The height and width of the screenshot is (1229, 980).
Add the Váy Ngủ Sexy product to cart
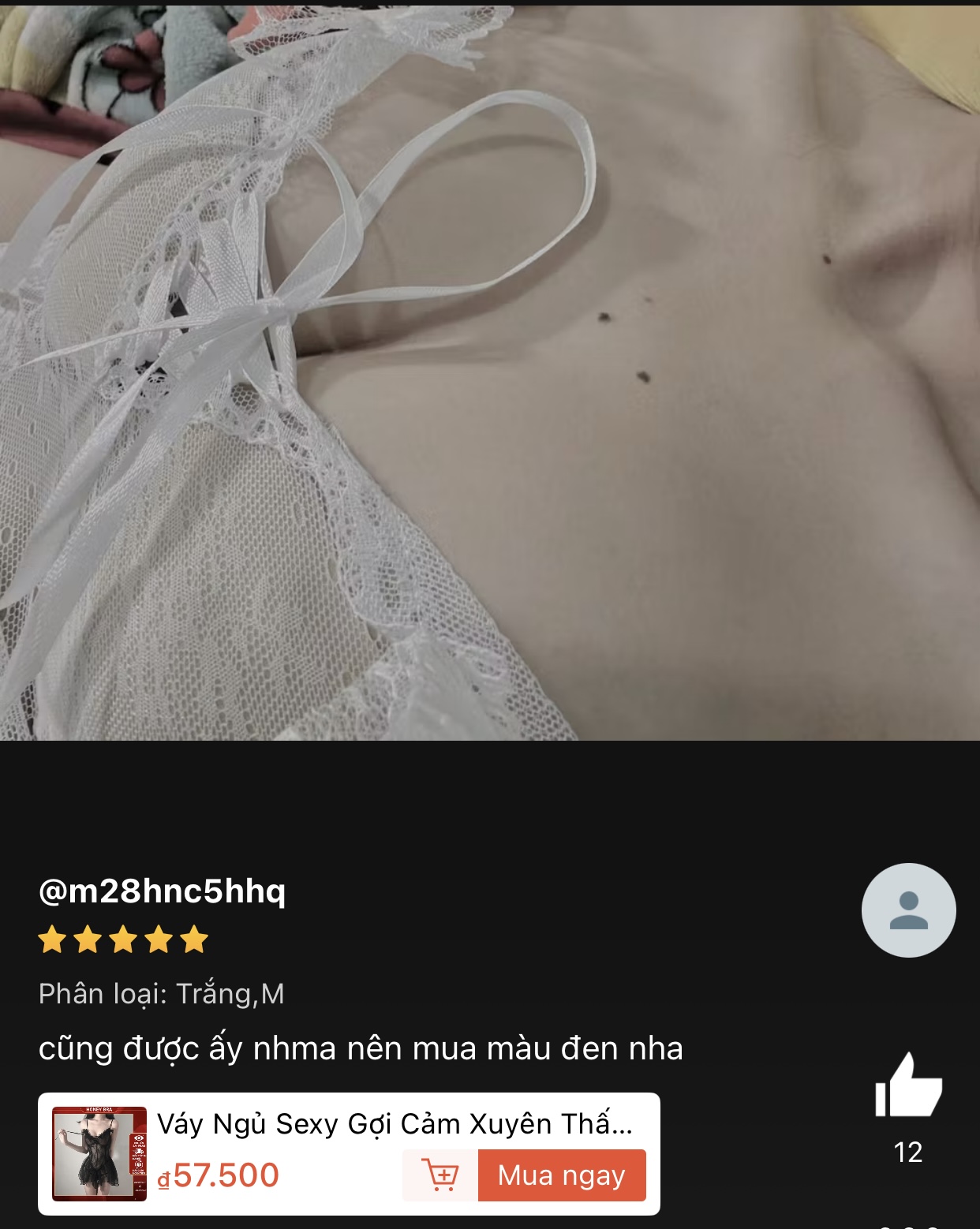click(440, 1175)
